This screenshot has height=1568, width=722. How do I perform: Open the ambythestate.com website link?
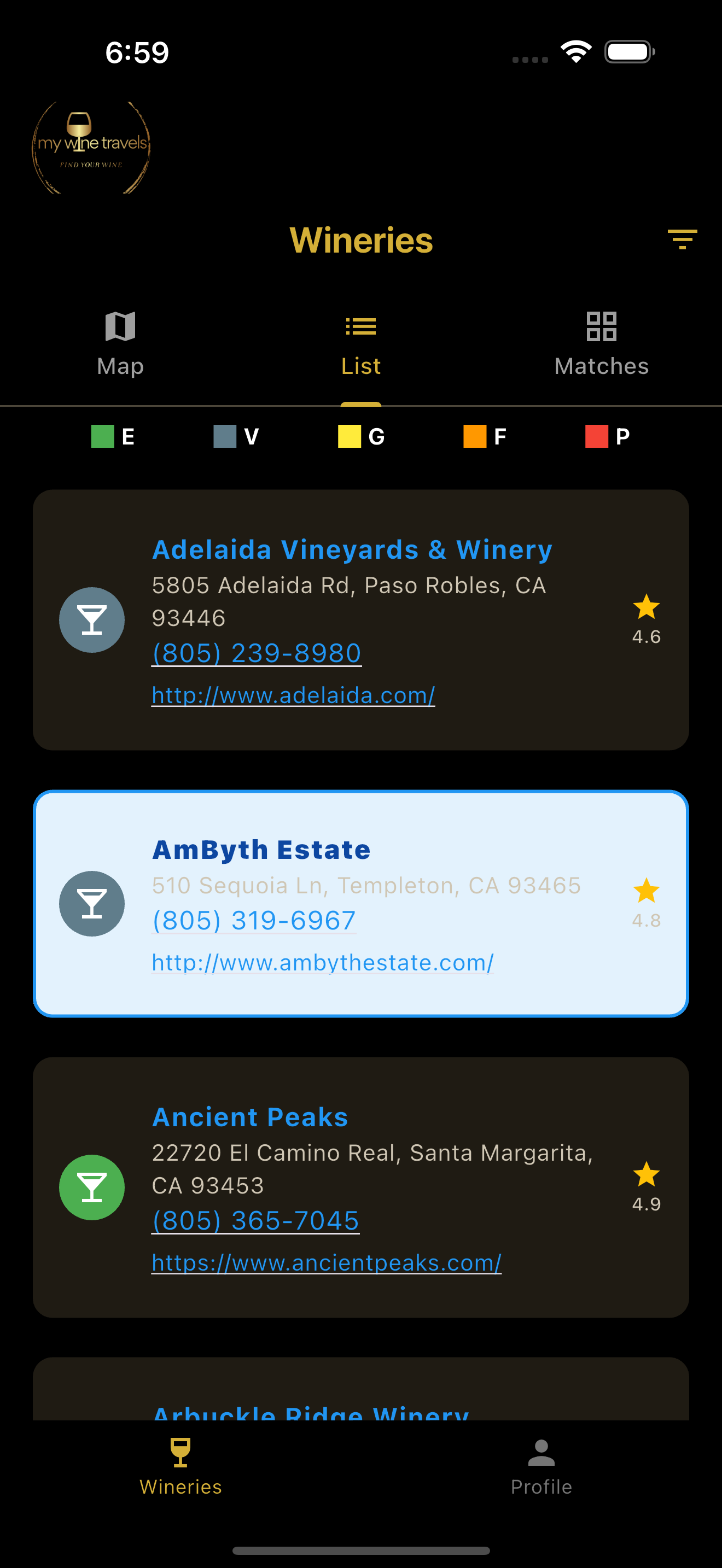[x=322, y=962]
